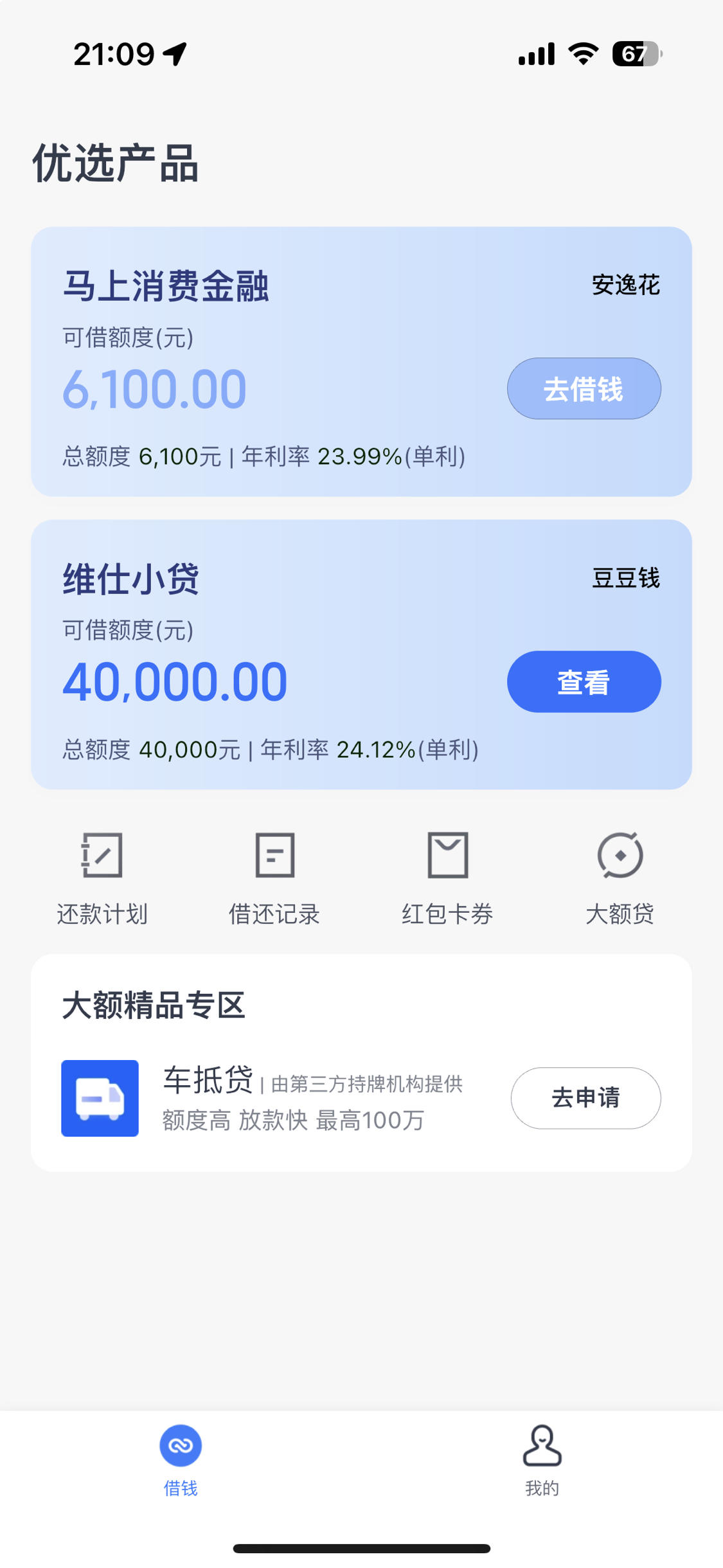Tap 去申请 for 车抵贷
This screenshot has width=723, height=1568.
click(585, 1098)
